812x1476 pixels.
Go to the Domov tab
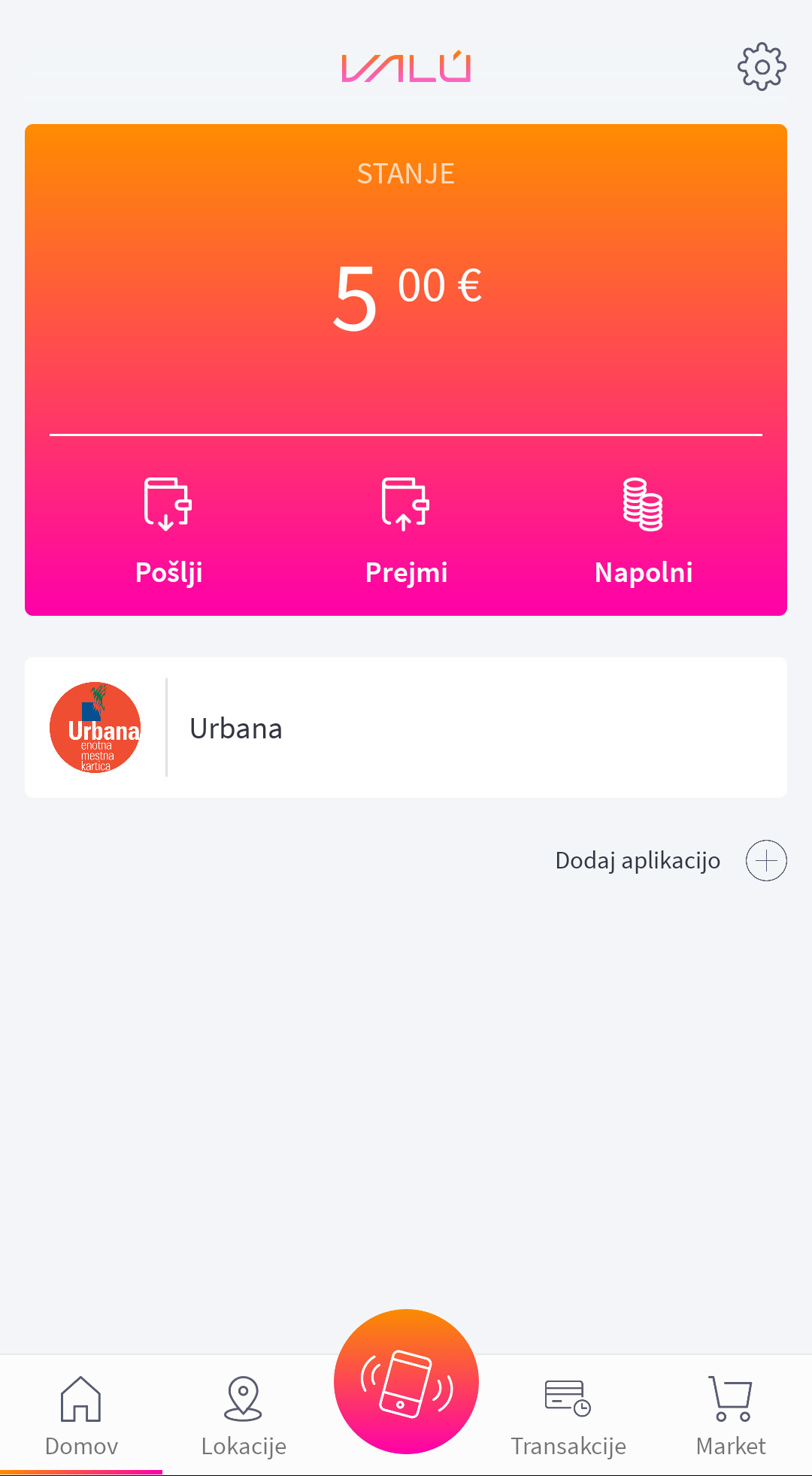click(81, 1415)
